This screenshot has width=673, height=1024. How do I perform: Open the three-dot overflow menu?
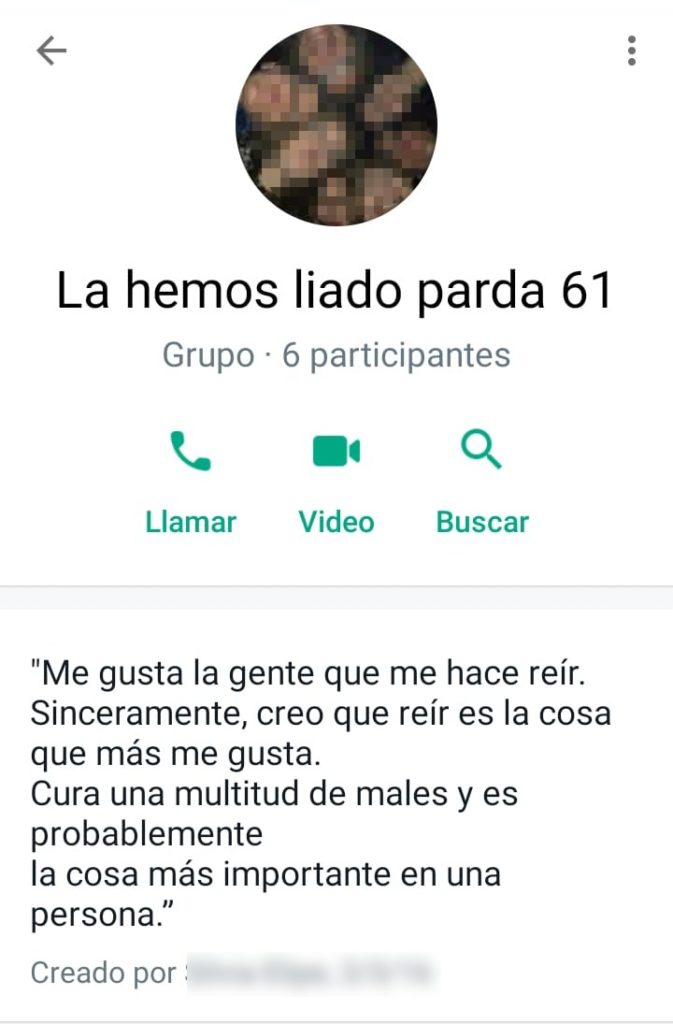631,51
